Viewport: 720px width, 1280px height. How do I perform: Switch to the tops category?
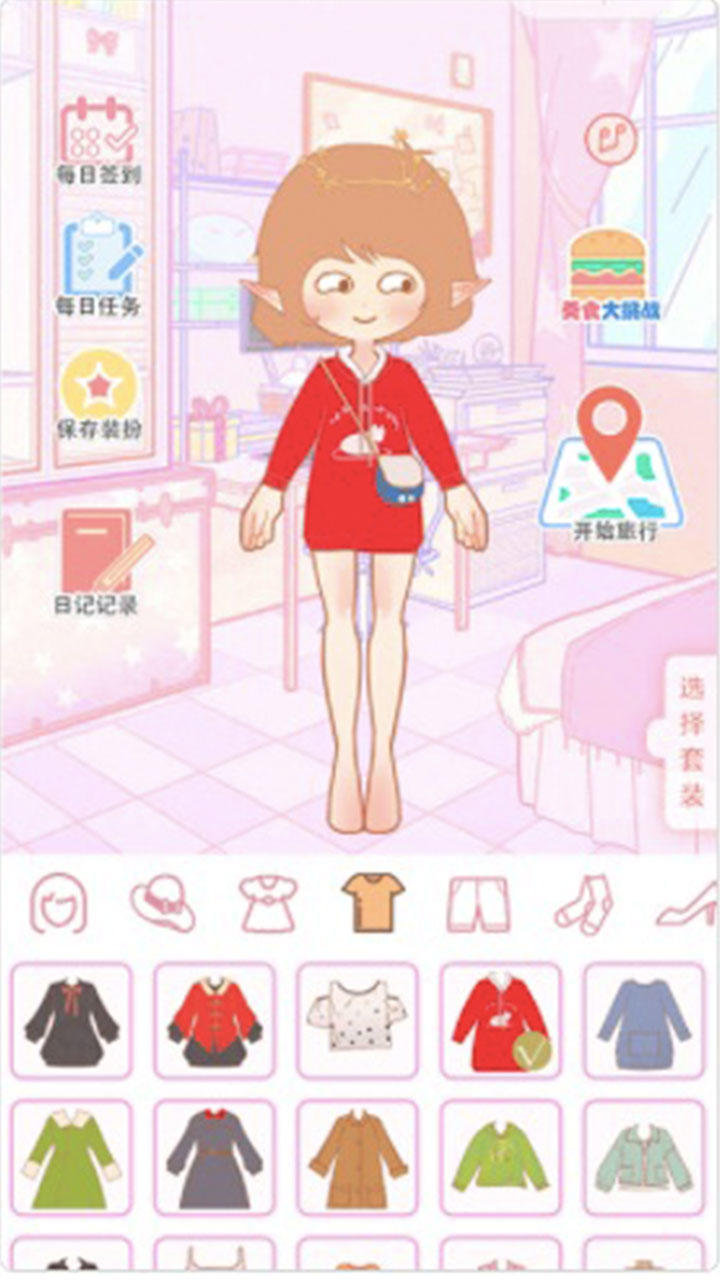tap(373, 901)
